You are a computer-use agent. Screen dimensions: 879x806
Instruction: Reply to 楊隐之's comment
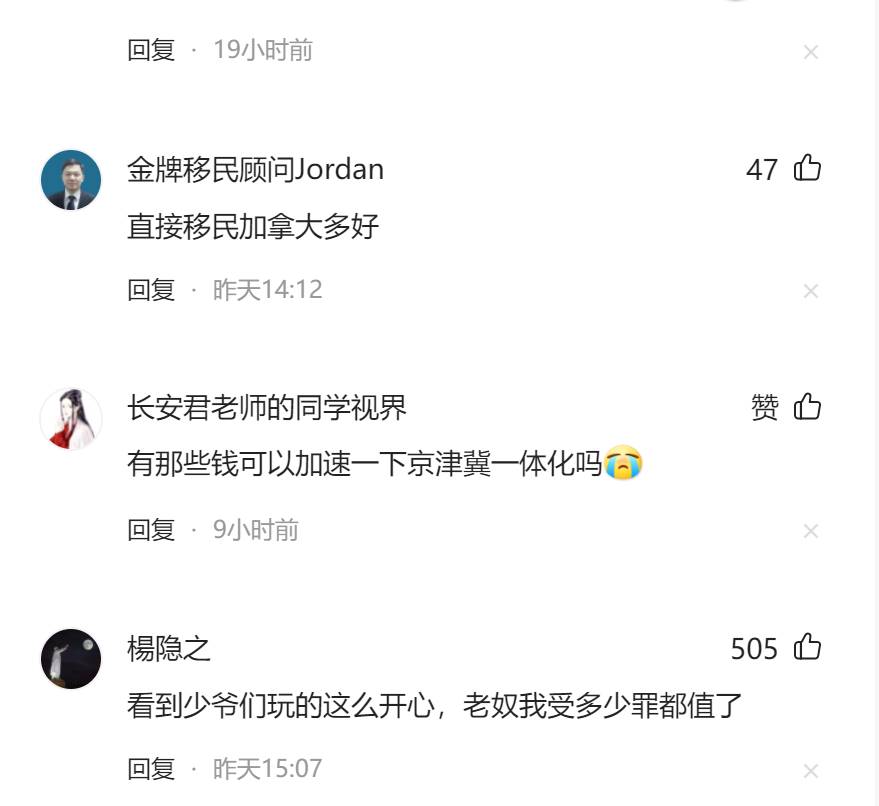151,769
